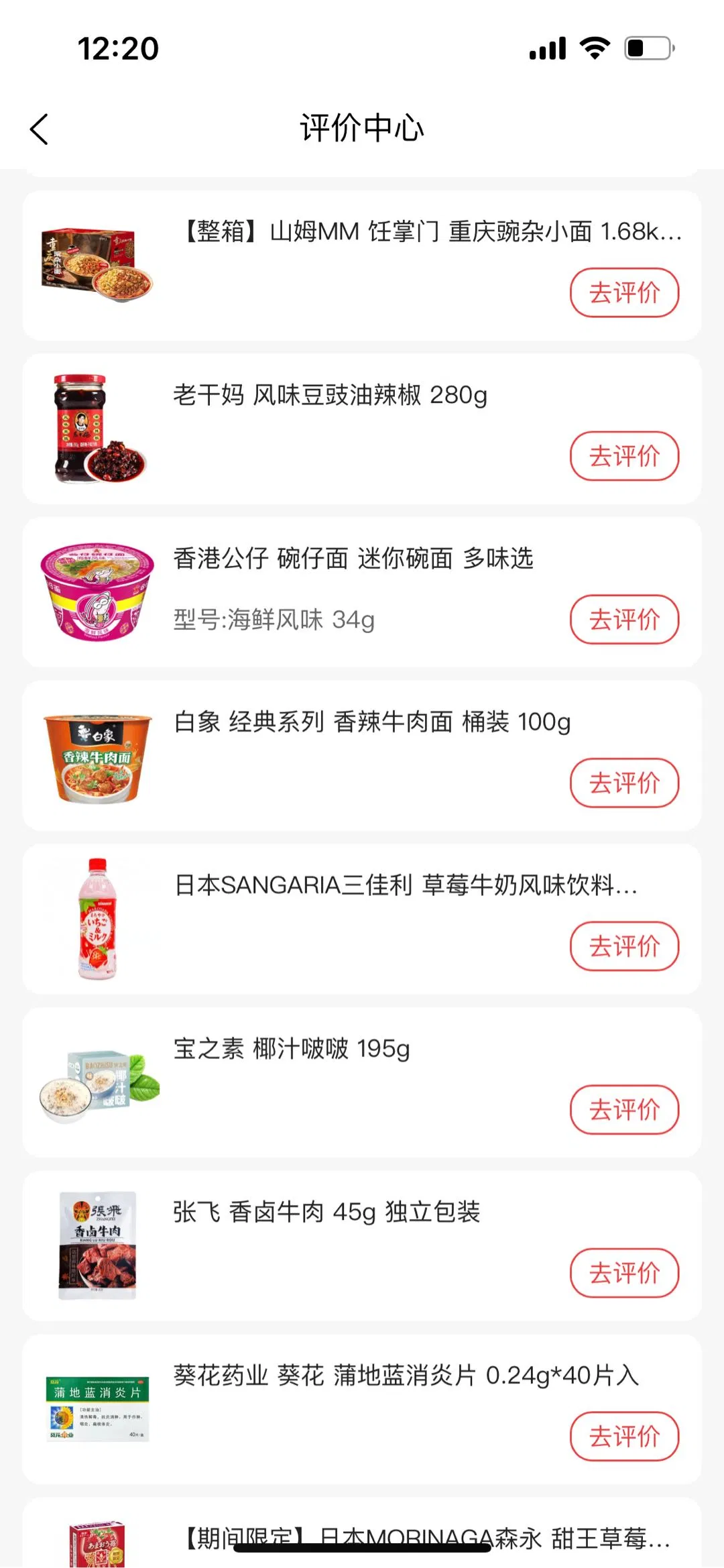Open the 老干妈 风味豆豉油辣椒 product image
The height and width of the screenshot is (1568, 724).
click(98, 429)
